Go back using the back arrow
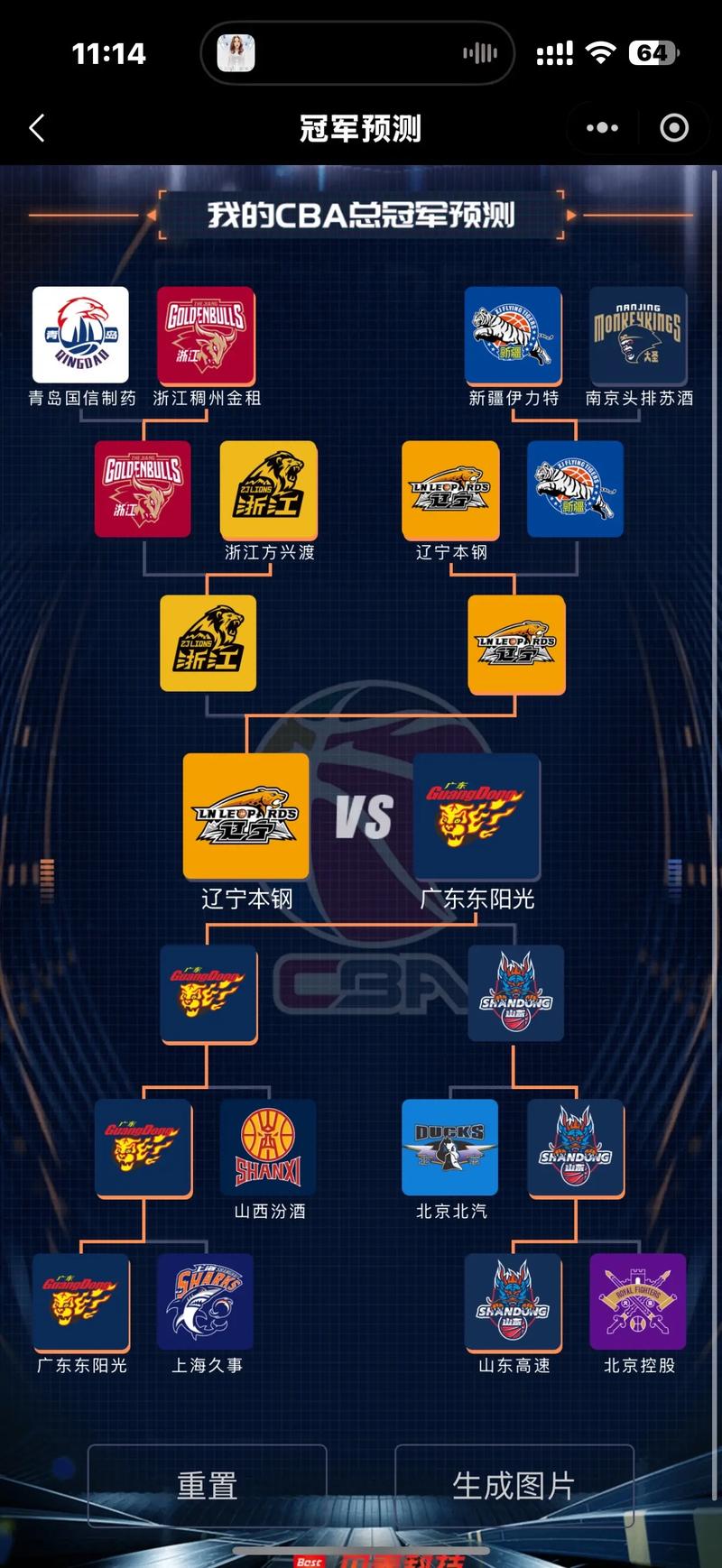Screen dimensions: 722x1568 (36, 128)
